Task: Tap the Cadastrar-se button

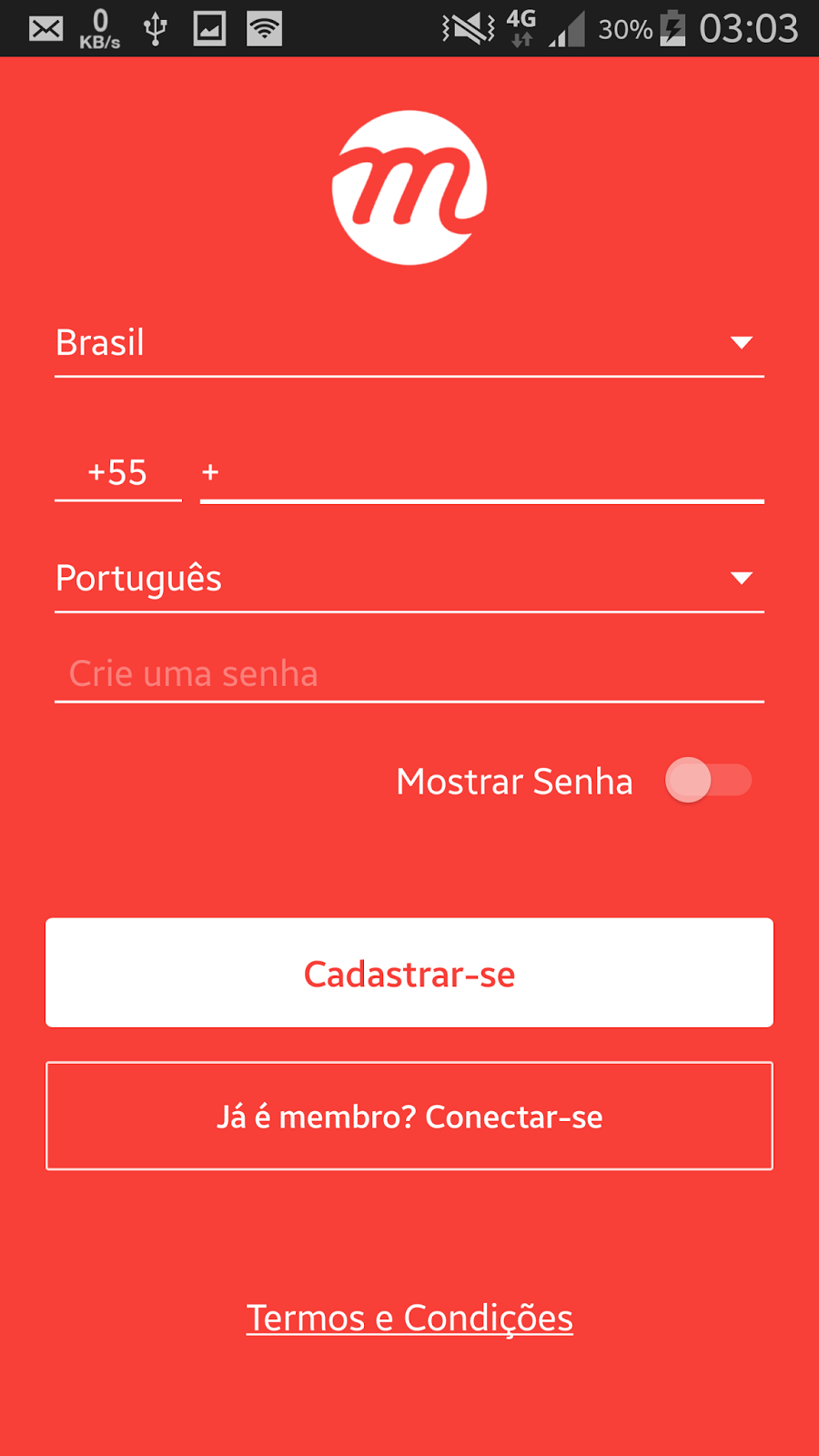Action: [409, 973]
